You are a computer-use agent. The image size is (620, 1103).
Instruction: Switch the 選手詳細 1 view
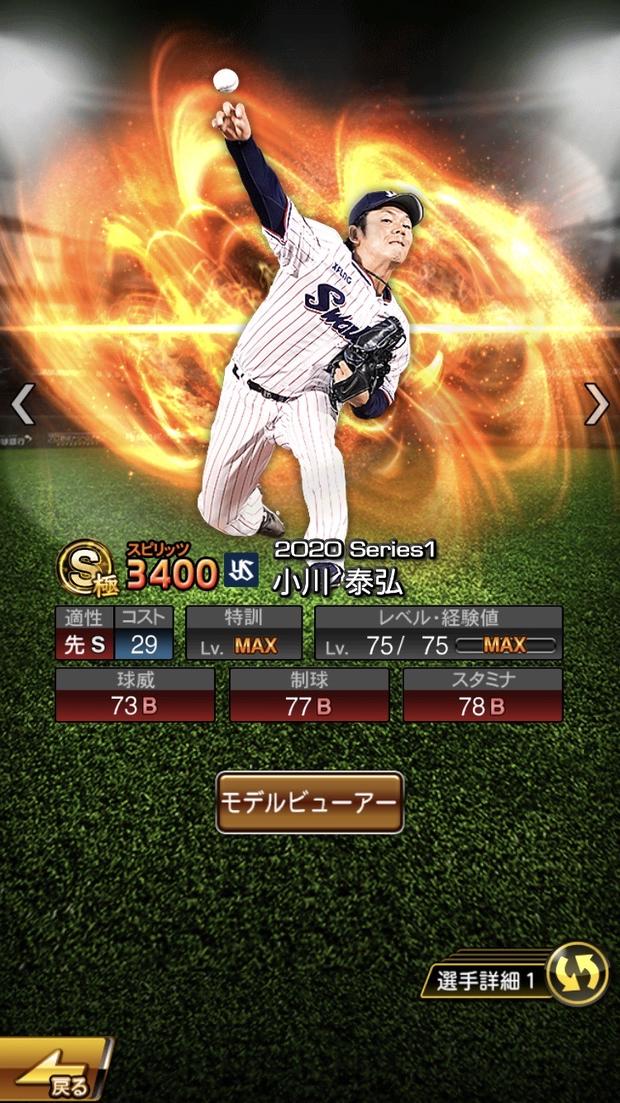[x=578, y=973]
